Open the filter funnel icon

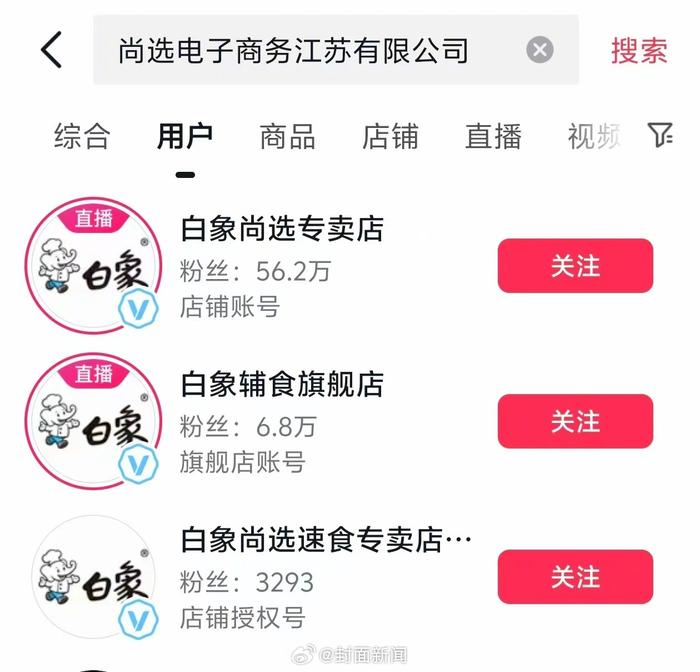coord(660,135)
